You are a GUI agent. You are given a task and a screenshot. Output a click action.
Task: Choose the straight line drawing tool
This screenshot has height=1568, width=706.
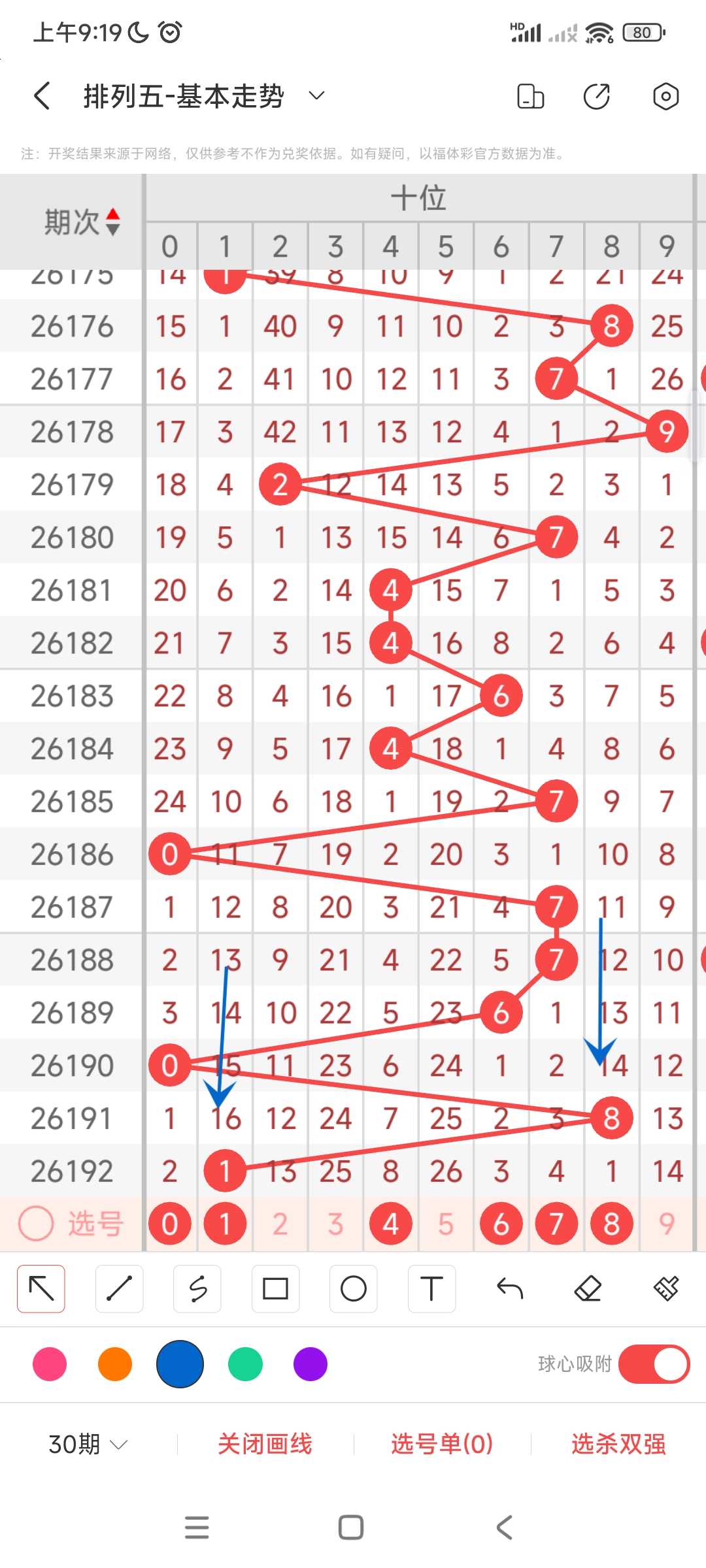tap(119, 1288)
